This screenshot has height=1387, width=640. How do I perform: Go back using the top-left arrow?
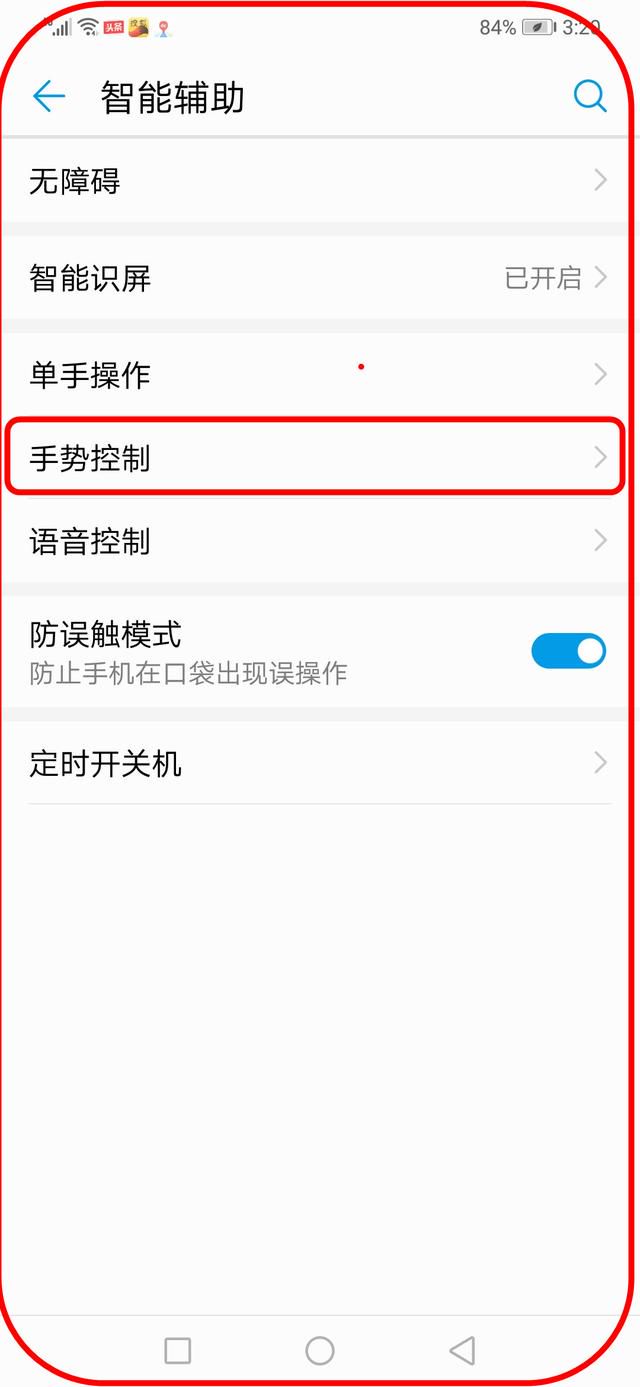click(x=48, y=97)
